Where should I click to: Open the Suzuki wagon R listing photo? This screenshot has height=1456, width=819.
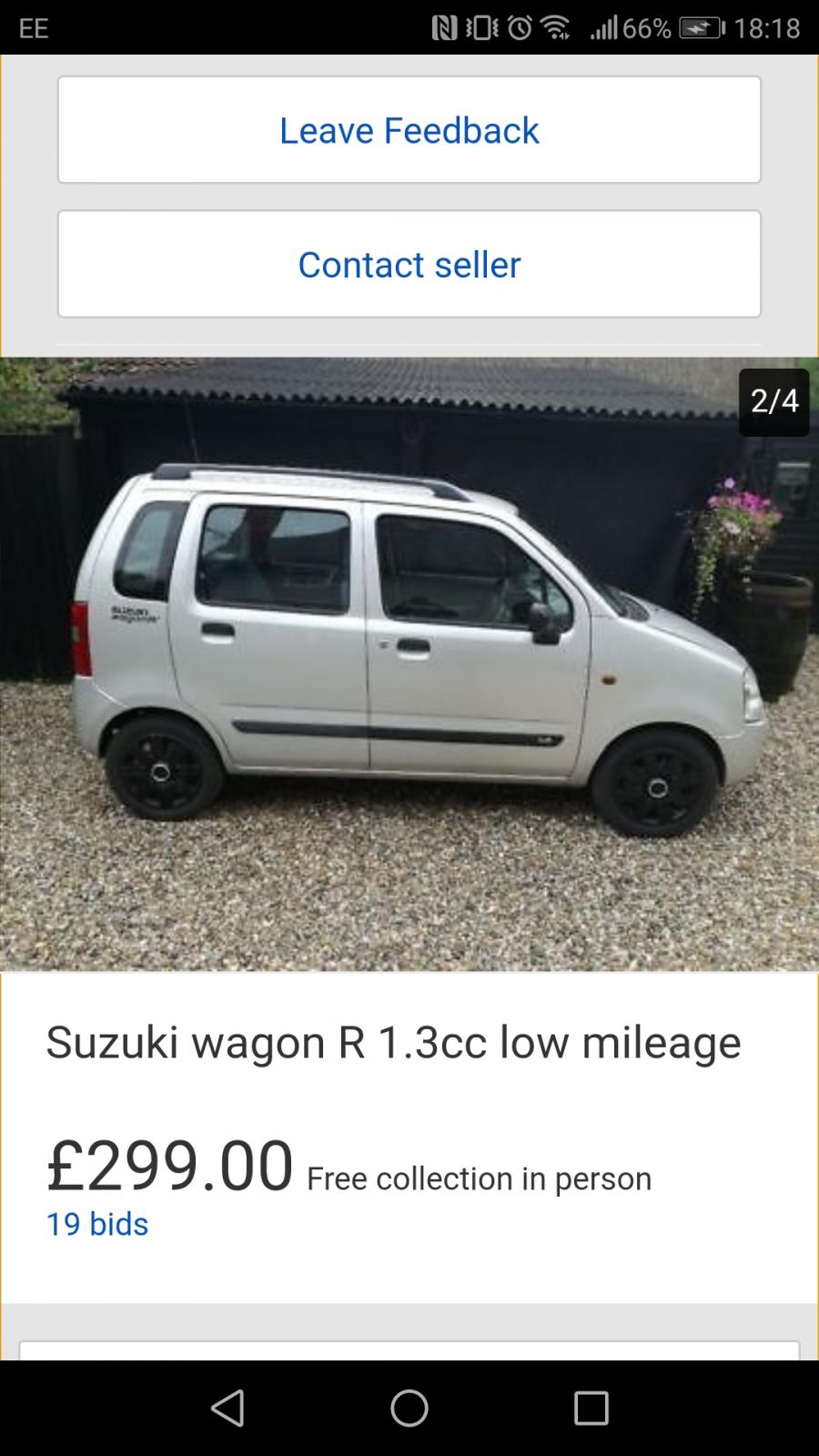point(409,664)
